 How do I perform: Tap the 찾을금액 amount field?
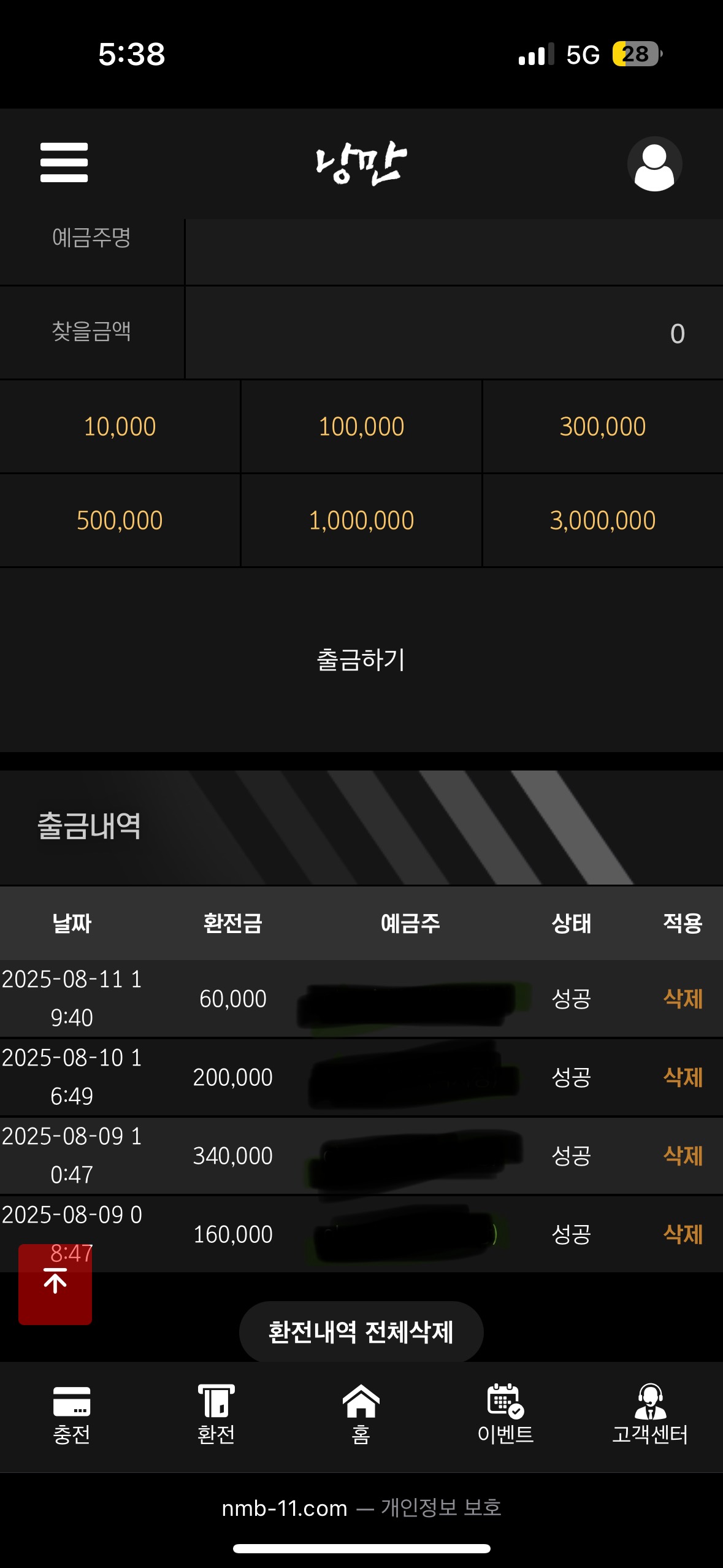click(x=453, y=333)
